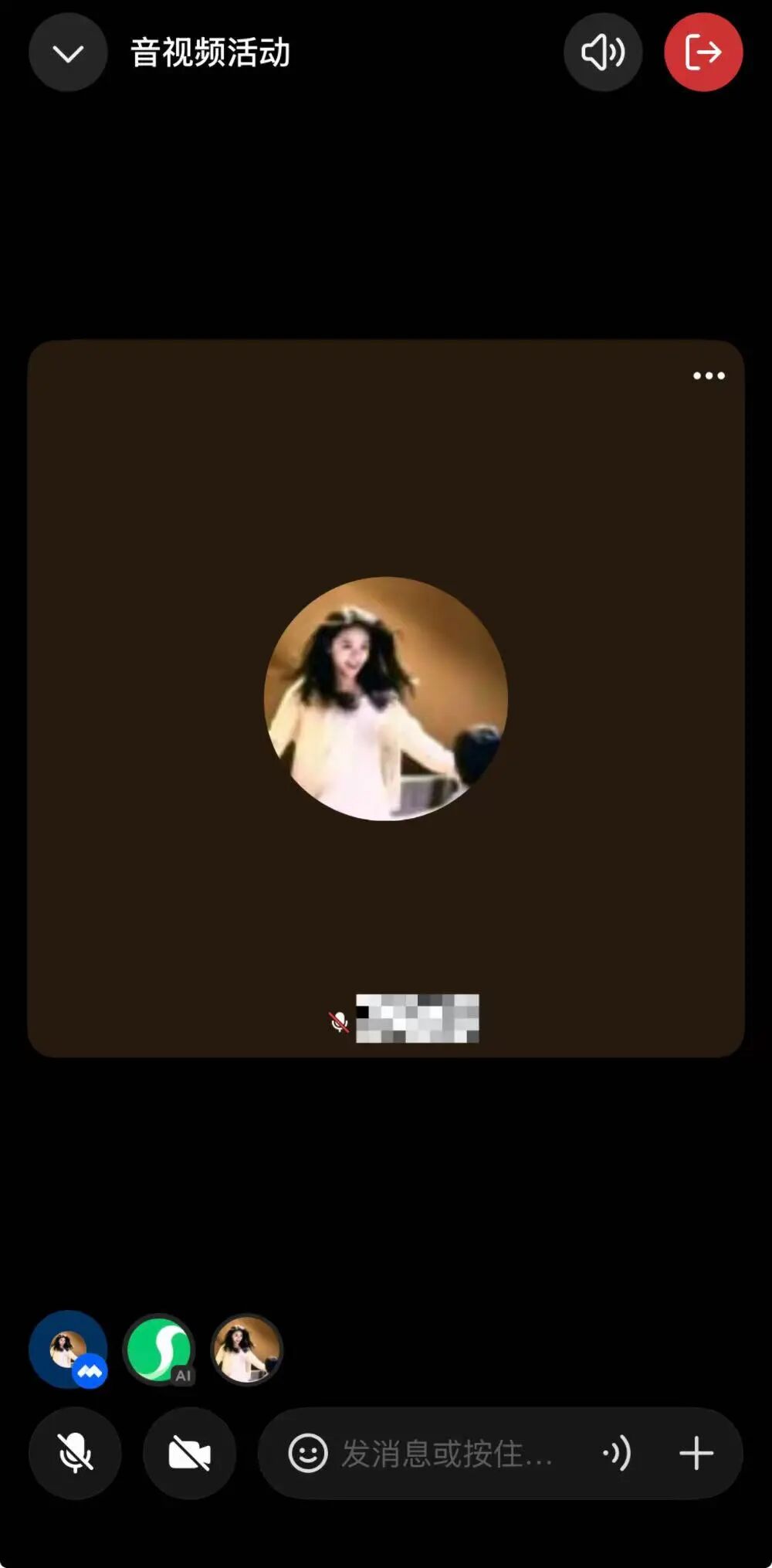Open the large center profile avatar
Screen dimensions: 772x1568
pyautogui.click(x=386, y=698)
